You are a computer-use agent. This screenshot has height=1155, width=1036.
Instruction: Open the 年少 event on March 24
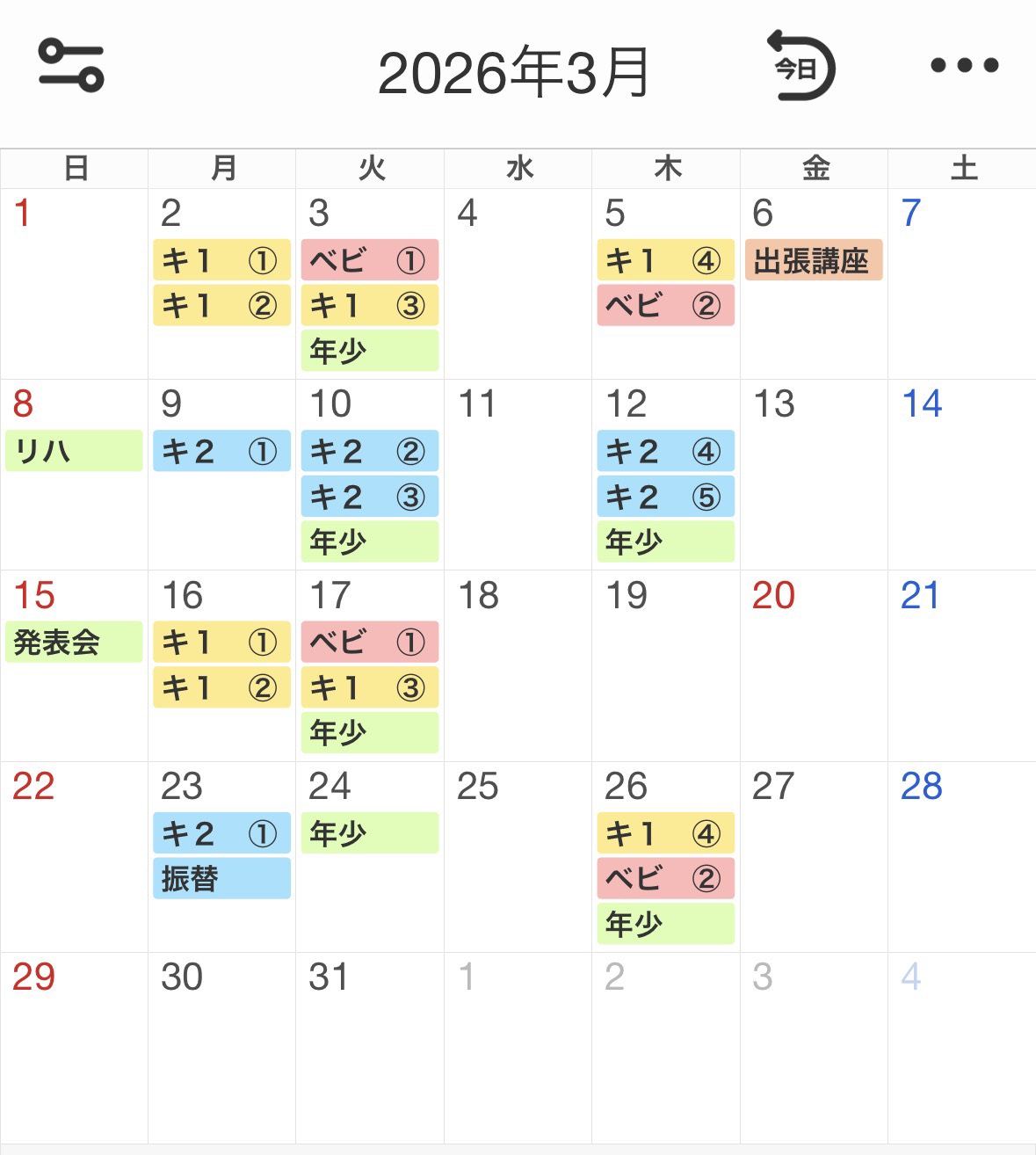pyautogui.click(x=369, y=832)
